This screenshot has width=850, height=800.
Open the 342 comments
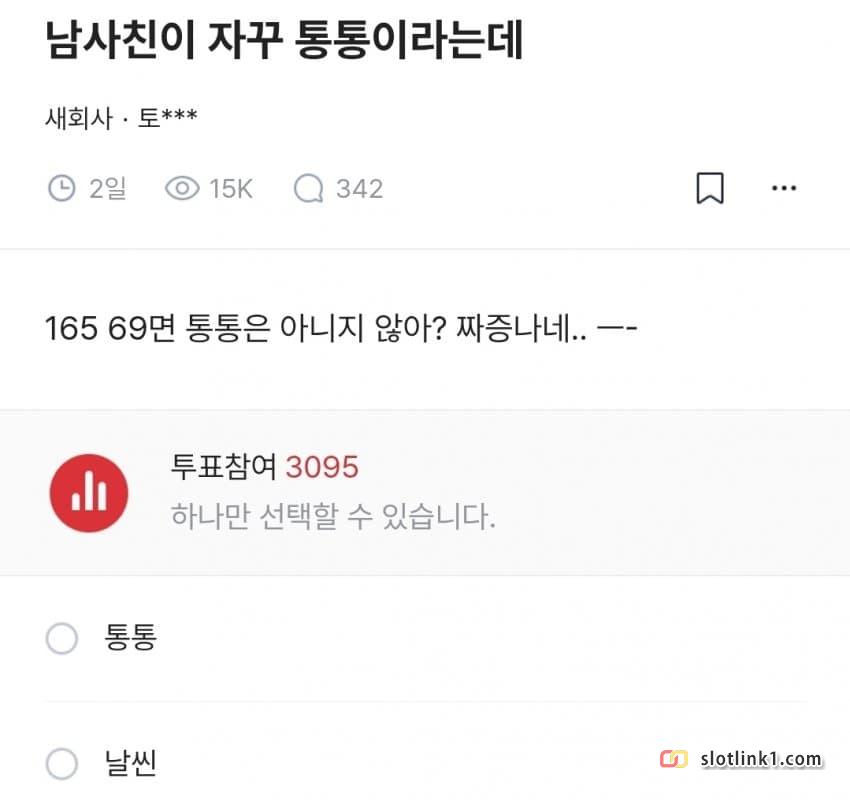(x=338, y=188)
